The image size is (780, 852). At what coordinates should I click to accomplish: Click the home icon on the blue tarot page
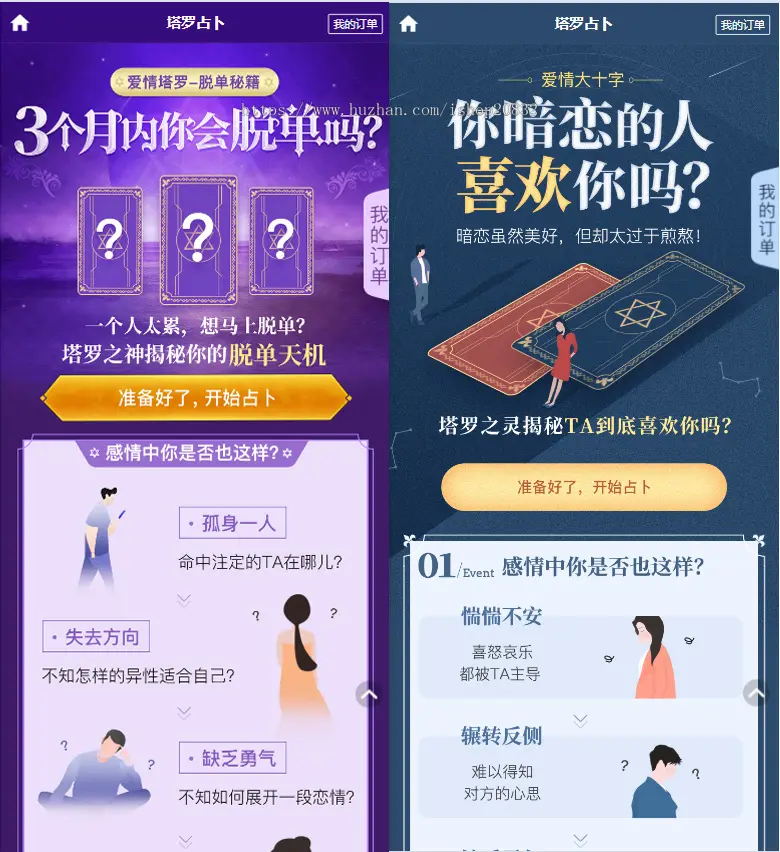[x=409, y=23]
